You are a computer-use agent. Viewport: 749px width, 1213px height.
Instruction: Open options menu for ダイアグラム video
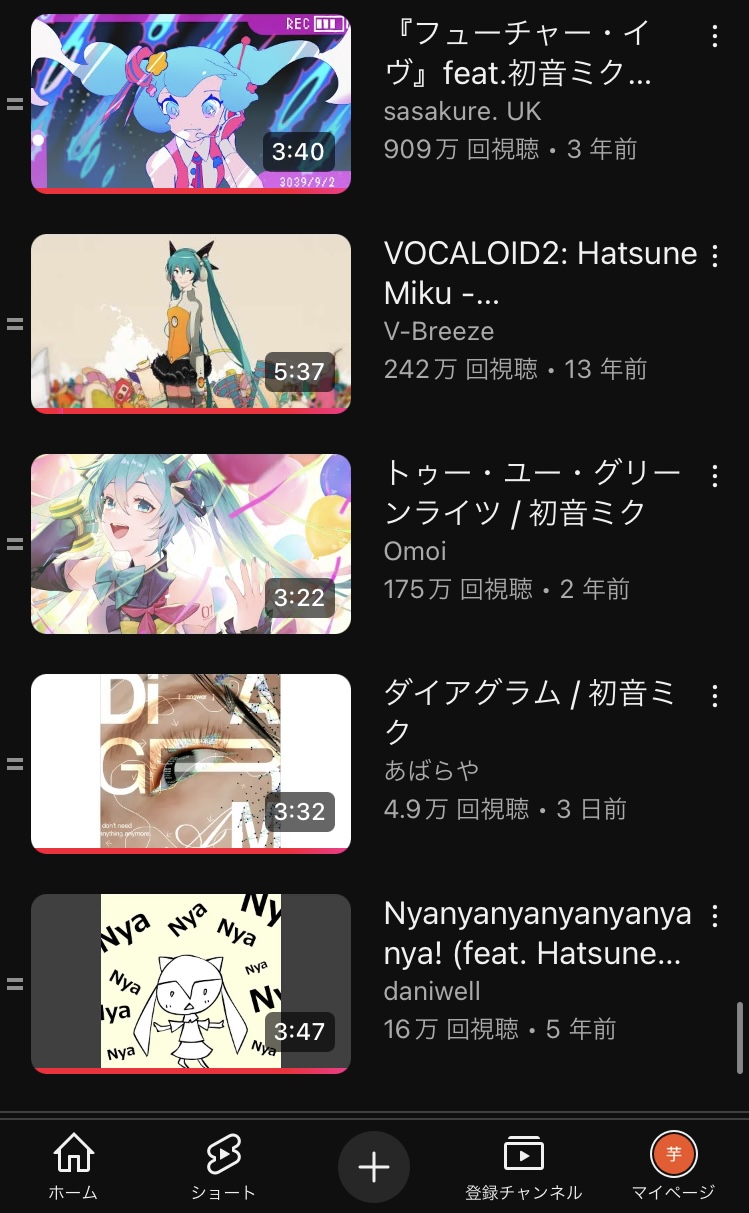coord(714,696)
